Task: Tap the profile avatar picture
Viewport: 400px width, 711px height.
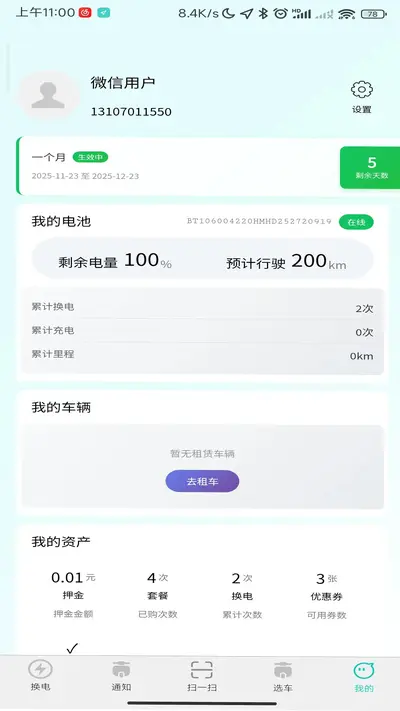Action: pos(48,96)
